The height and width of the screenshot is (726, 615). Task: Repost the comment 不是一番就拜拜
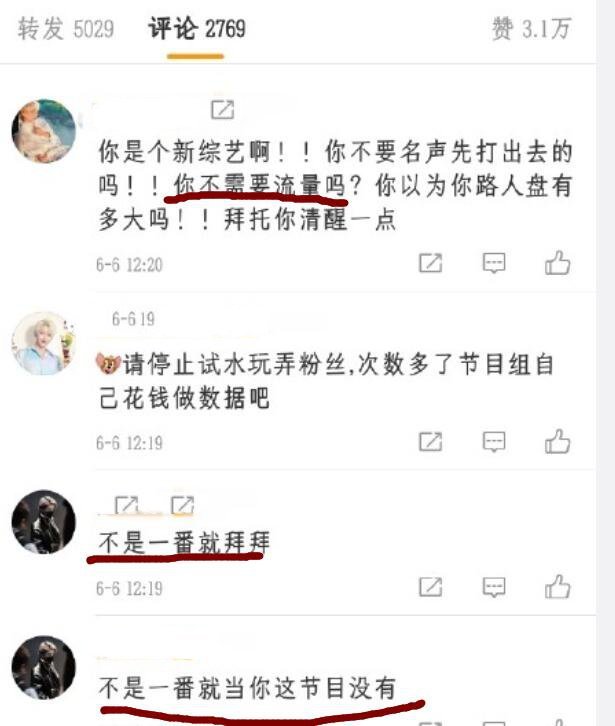click(430, 587)
